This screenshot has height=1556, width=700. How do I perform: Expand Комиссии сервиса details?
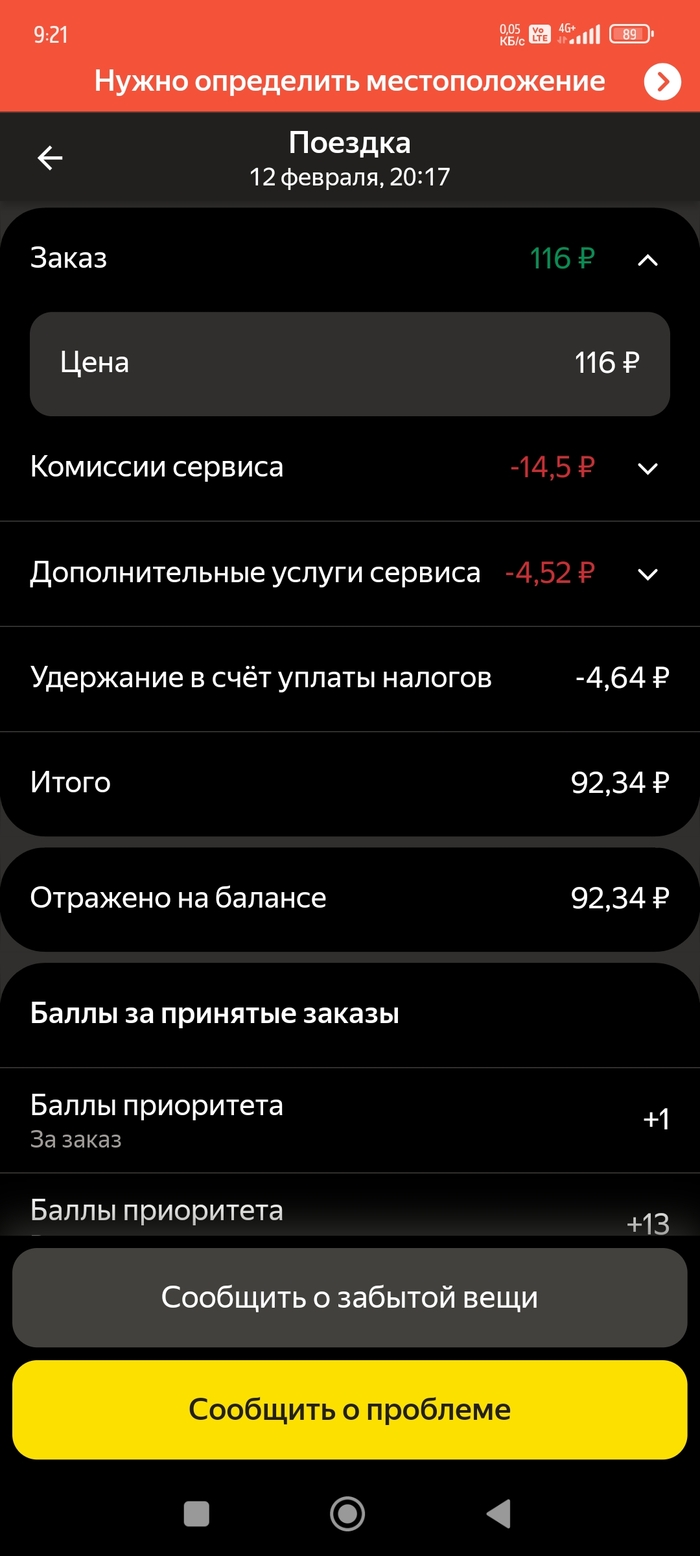(648, 468)
